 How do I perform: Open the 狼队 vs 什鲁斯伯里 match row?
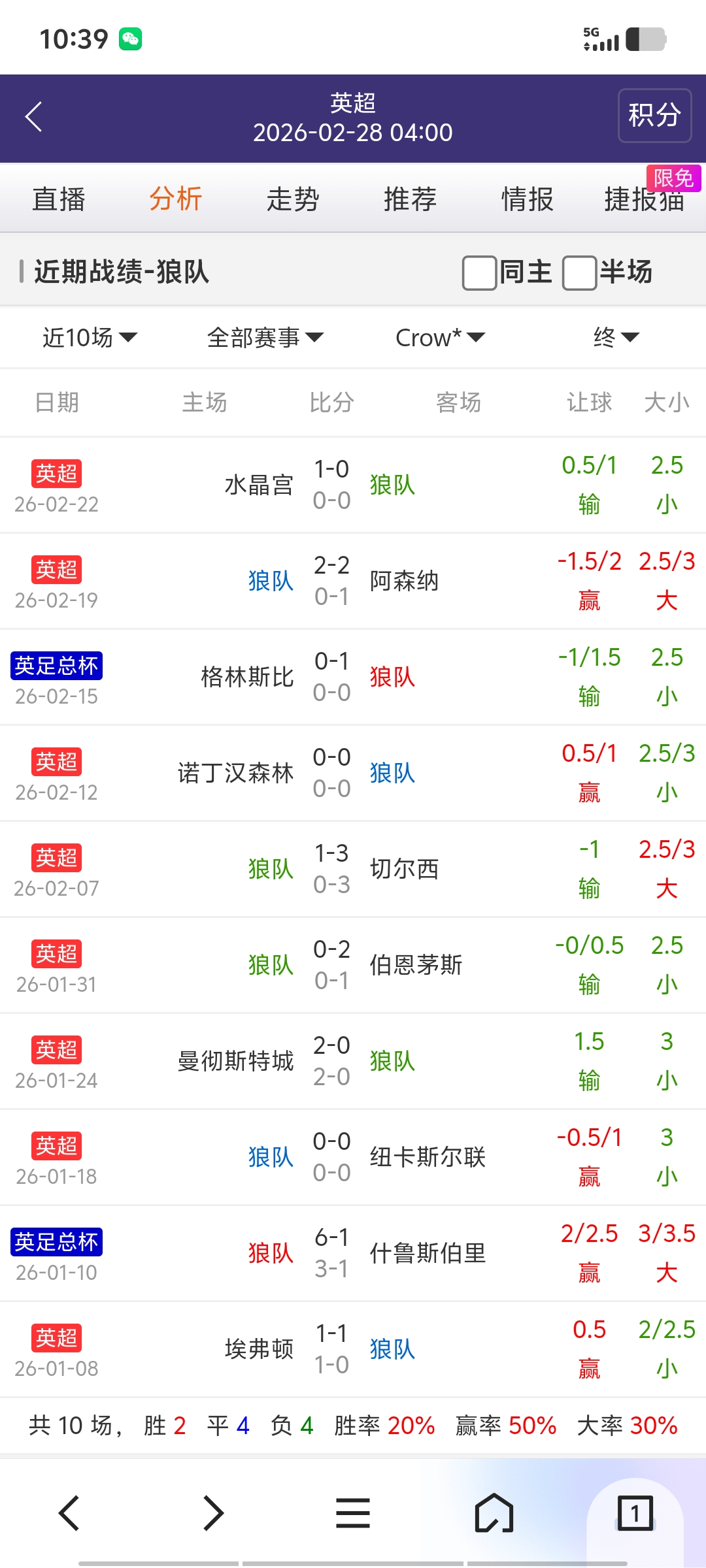(x=353, y=1253)
